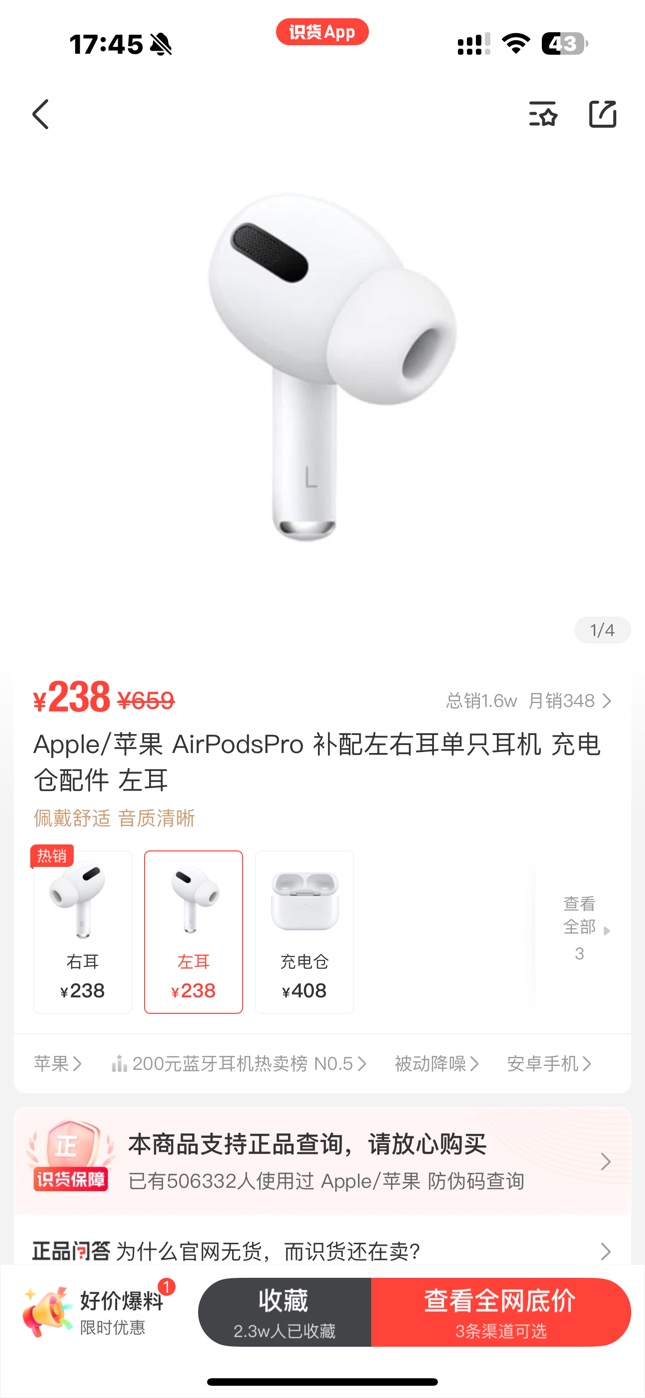View the 200元蓝牙耳机热卖榜 ranking
Screen dimensions: 645x1398
[240, 1063]
